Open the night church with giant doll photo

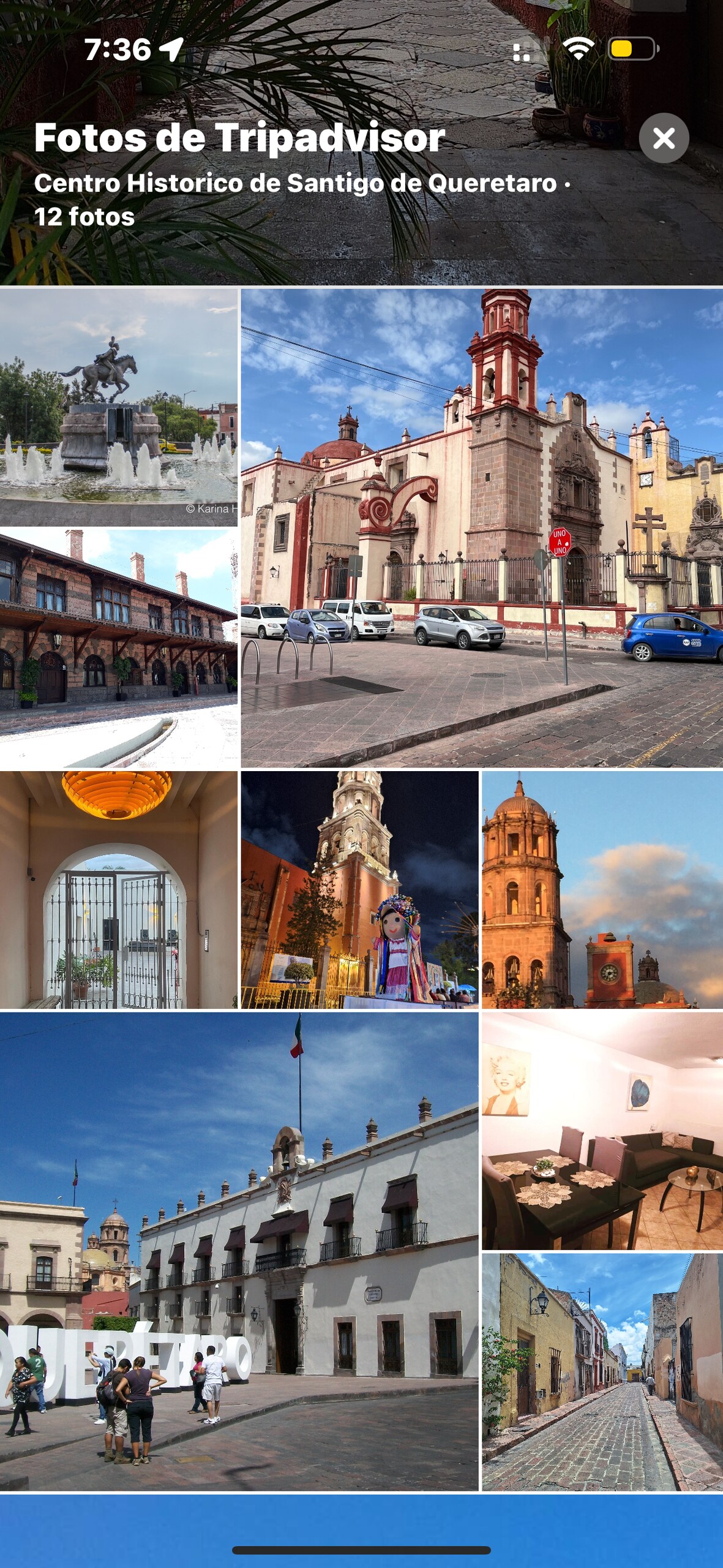[x=360, y=890]
